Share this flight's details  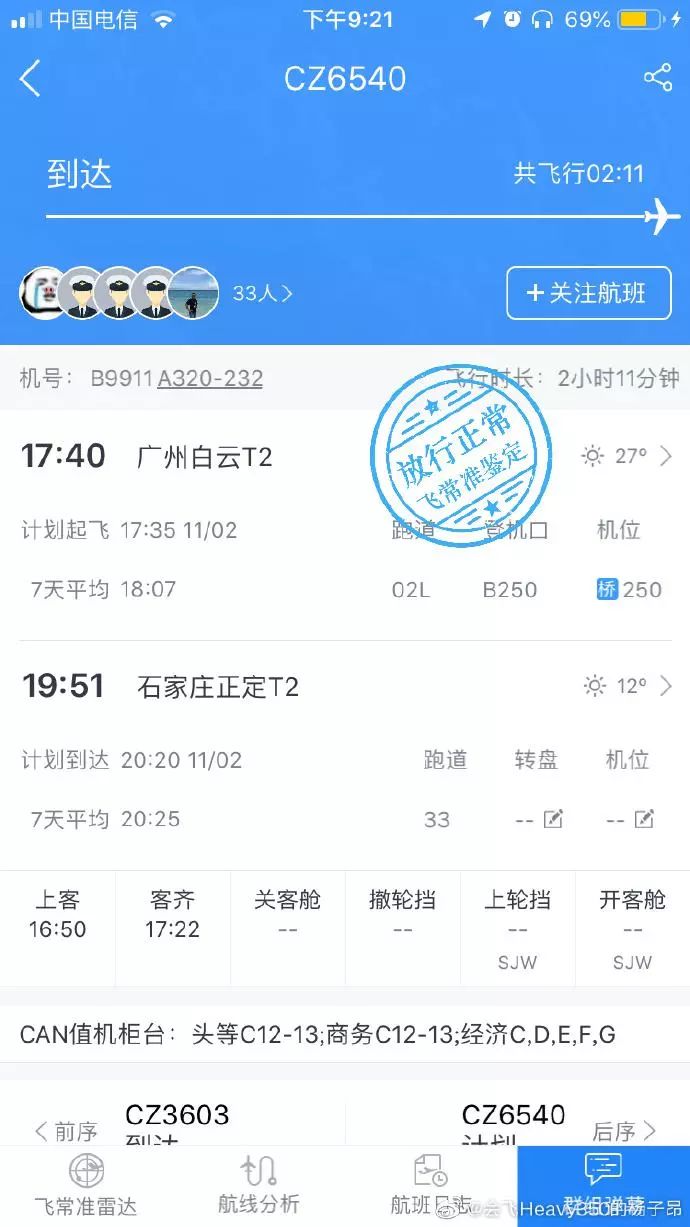[657, 78]
